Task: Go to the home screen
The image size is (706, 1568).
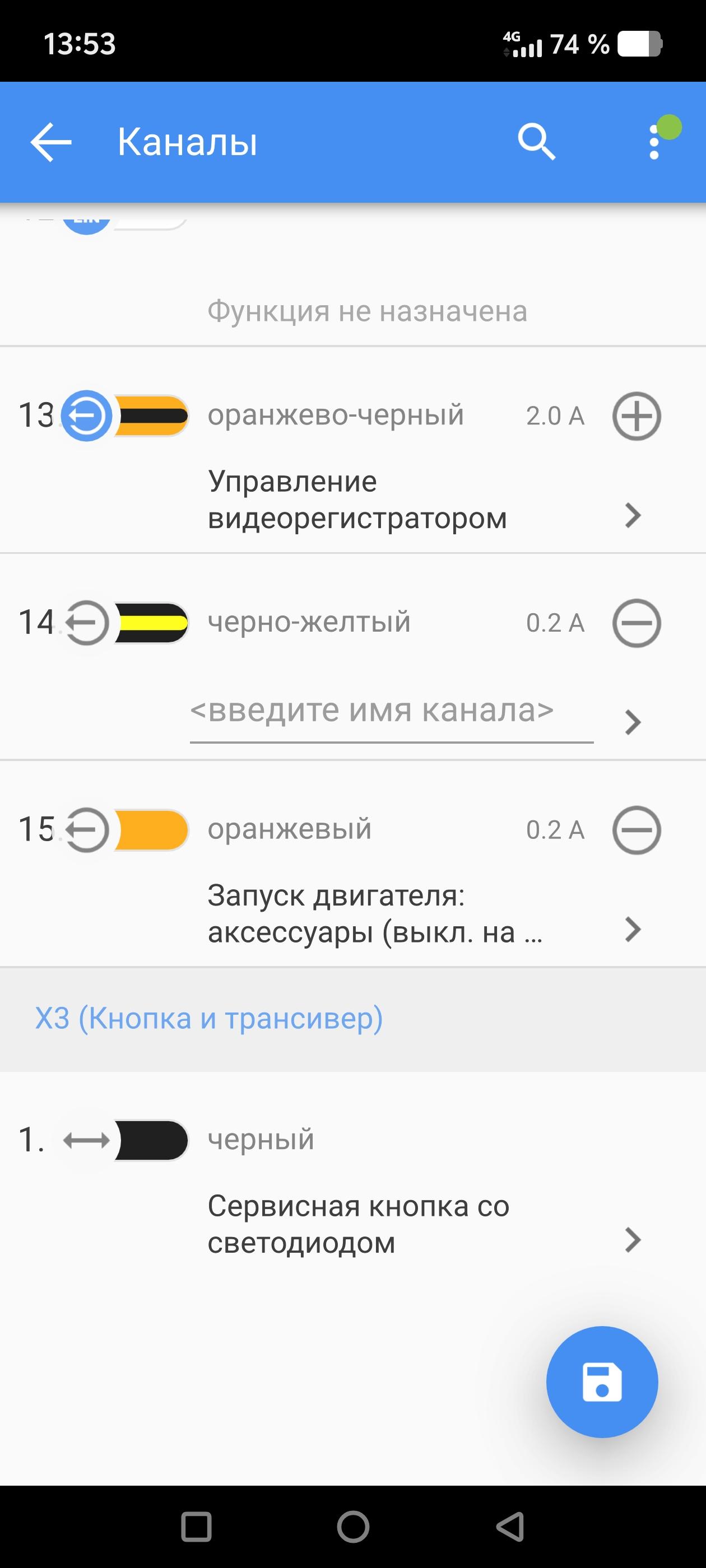Action: (x=354, y=1526)
